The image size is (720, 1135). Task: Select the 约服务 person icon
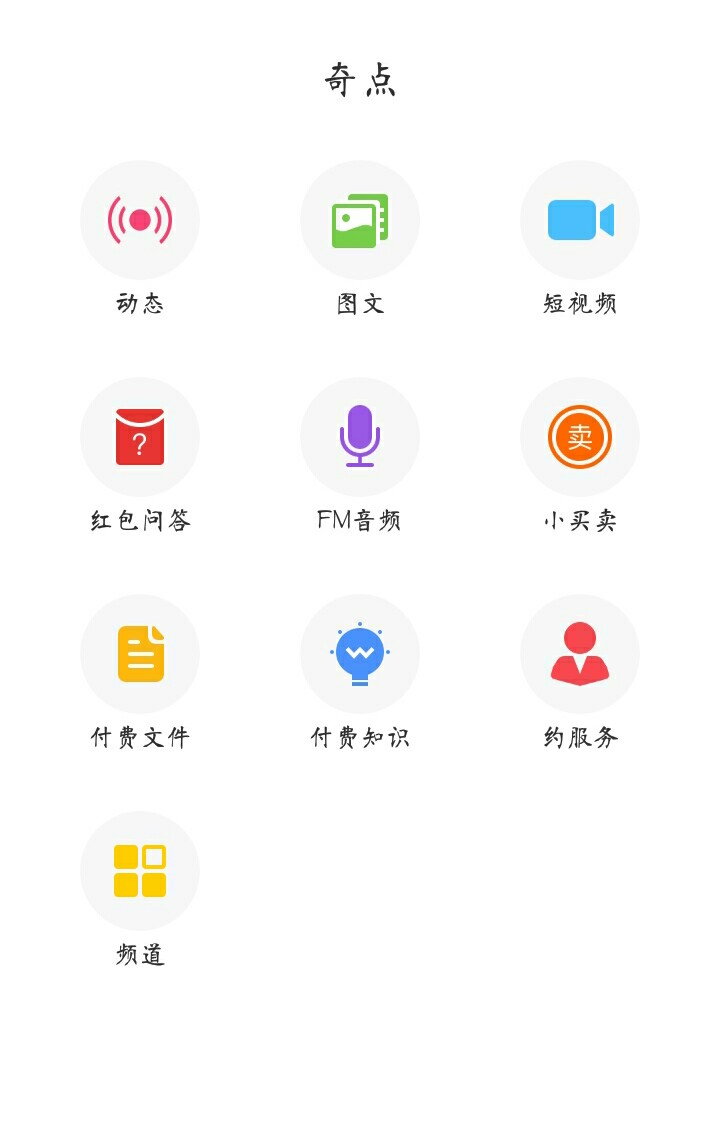(x=580, y=654)
